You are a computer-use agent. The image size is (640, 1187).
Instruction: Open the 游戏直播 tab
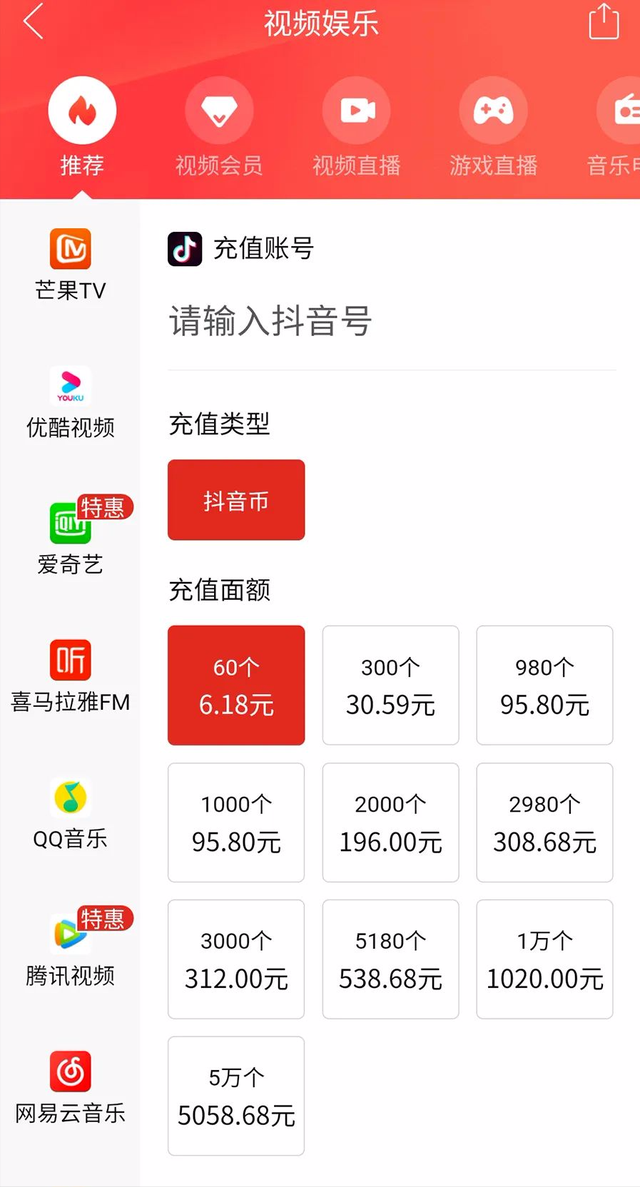[x=494, y=127]
